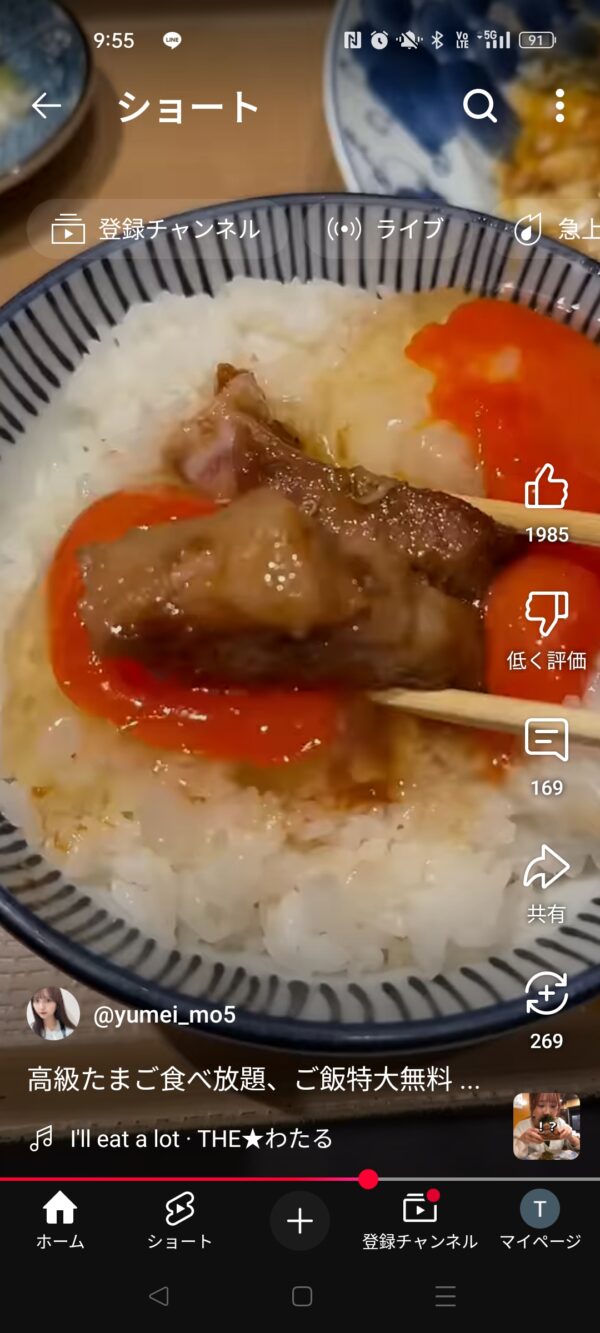Go back using the top-left arrow
The height and width of the screenshot is (1333, 600).
46,106
